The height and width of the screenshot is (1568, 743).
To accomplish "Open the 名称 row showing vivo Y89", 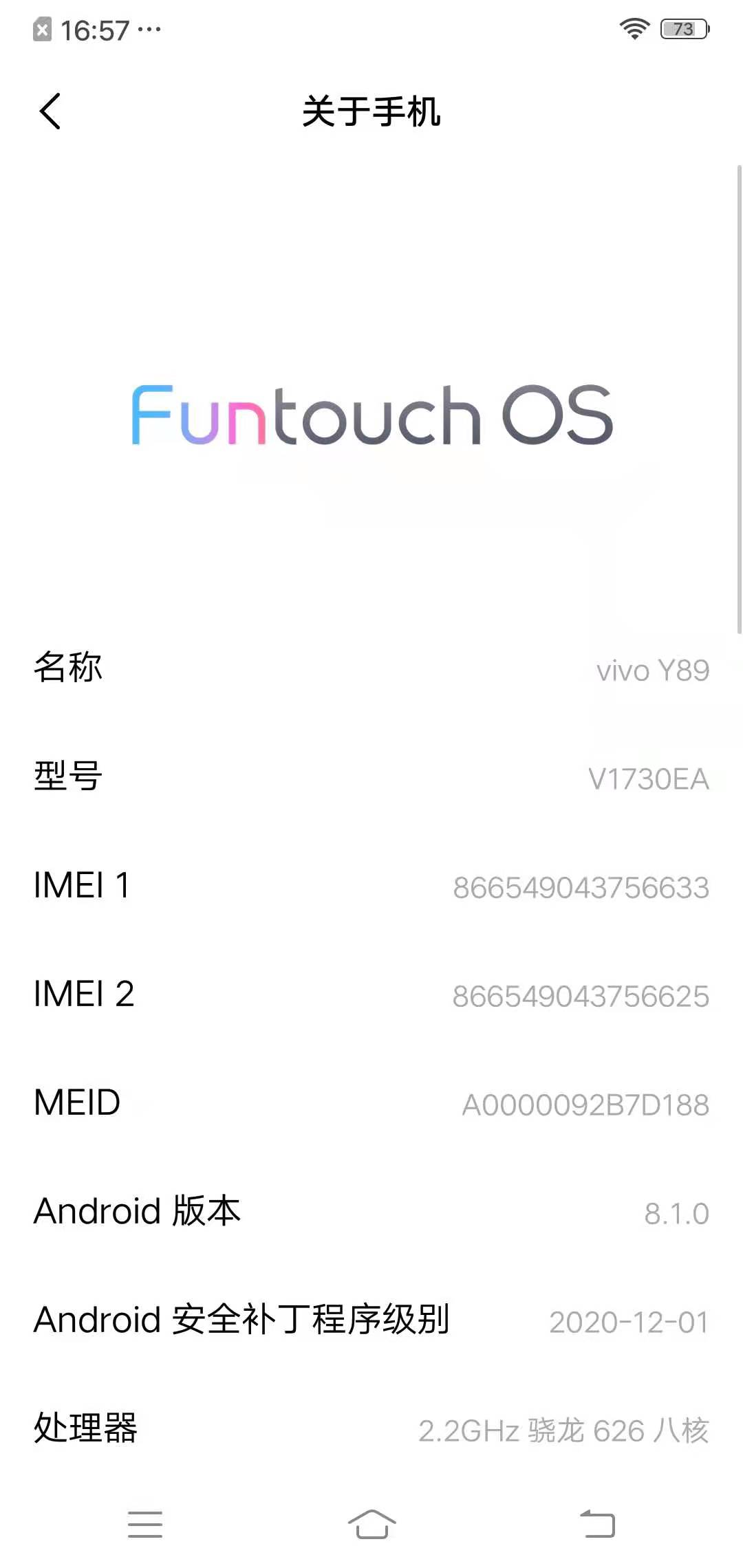I will click(371, 668).
